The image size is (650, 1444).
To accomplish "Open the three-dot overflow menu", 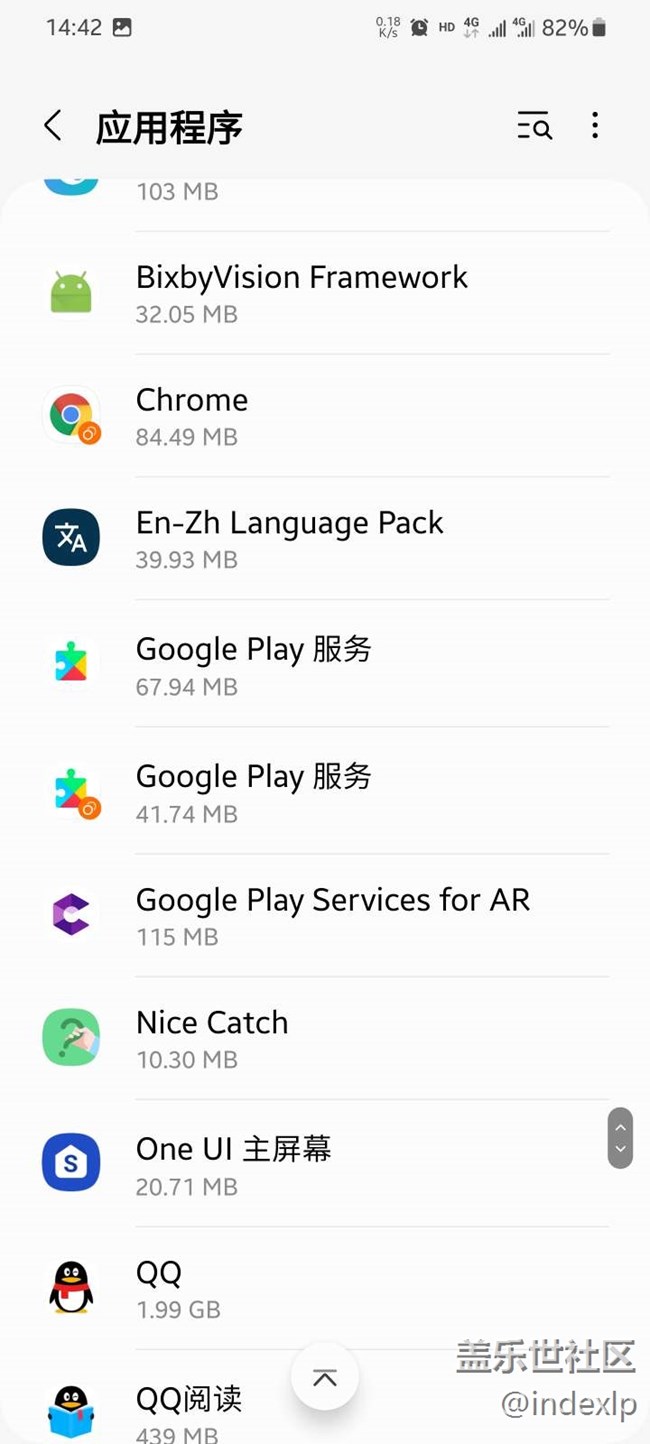I will point(595,126).
